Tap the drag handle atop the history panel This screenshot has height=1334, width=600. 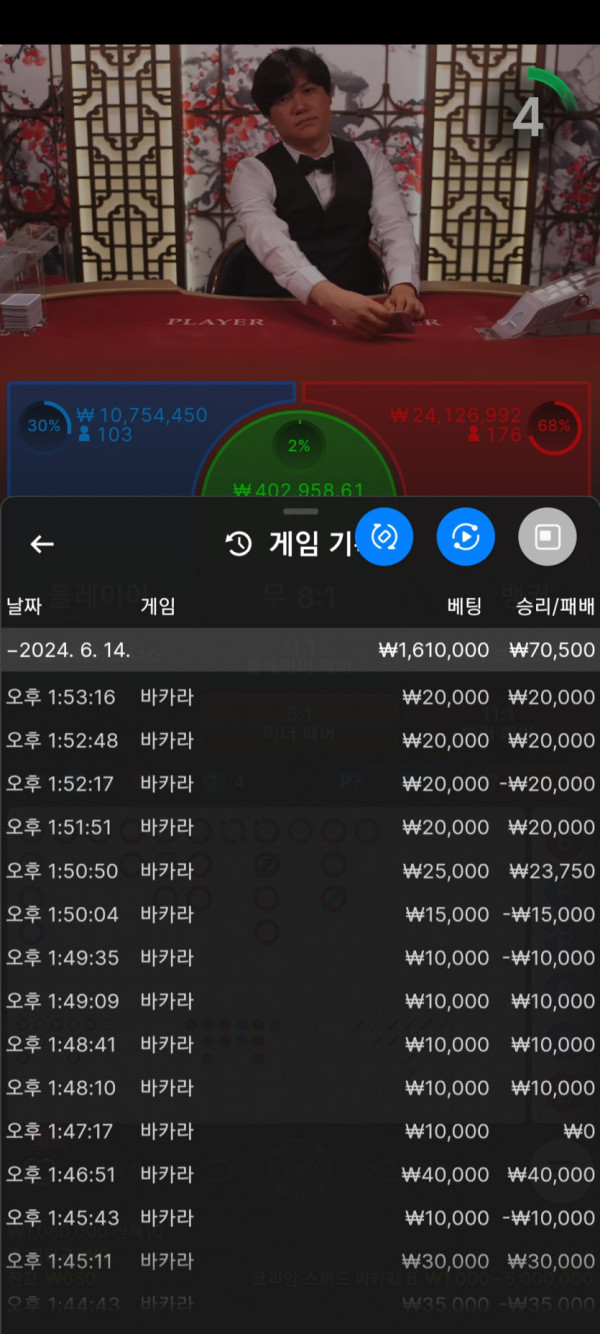click(300, 512)
